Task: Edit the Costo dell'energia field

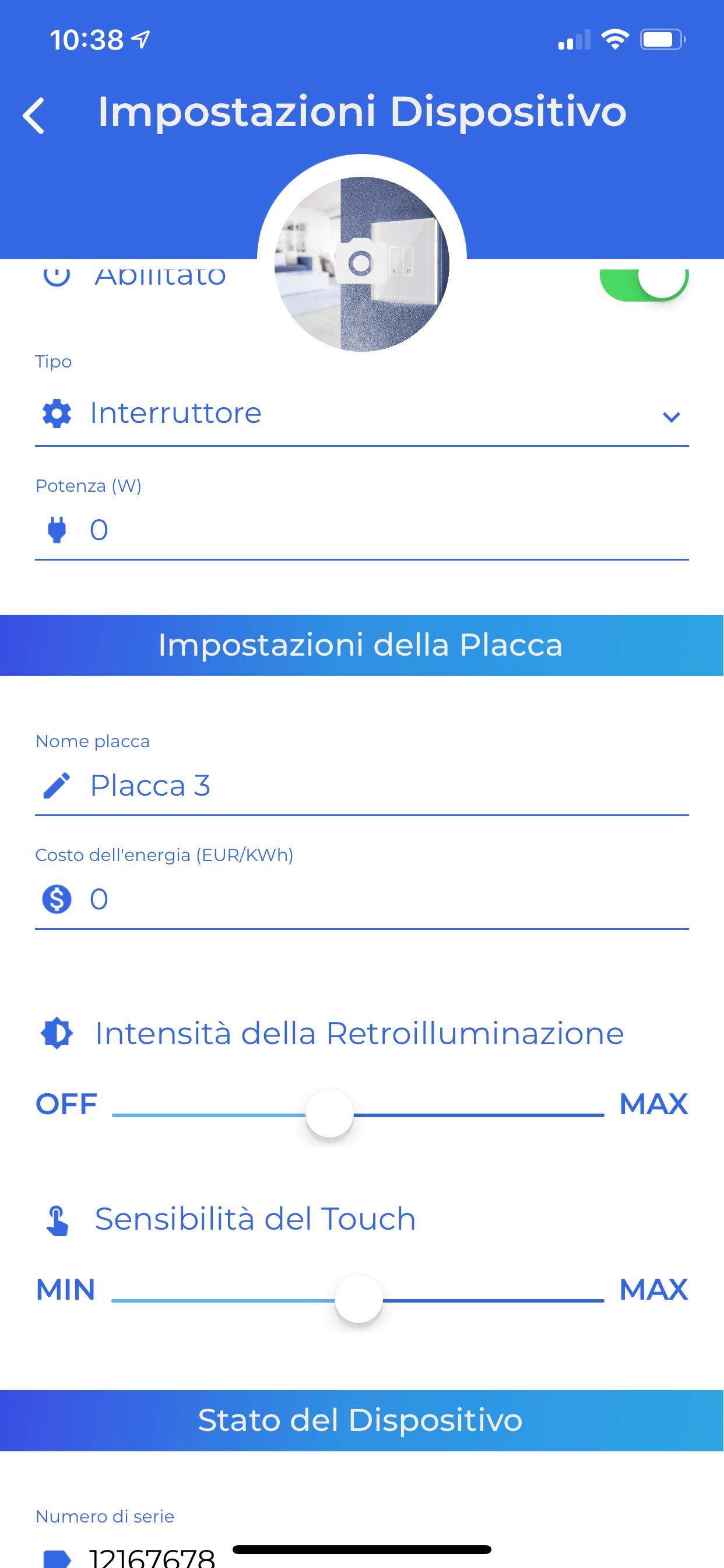Action: click(x=362, y=899)
